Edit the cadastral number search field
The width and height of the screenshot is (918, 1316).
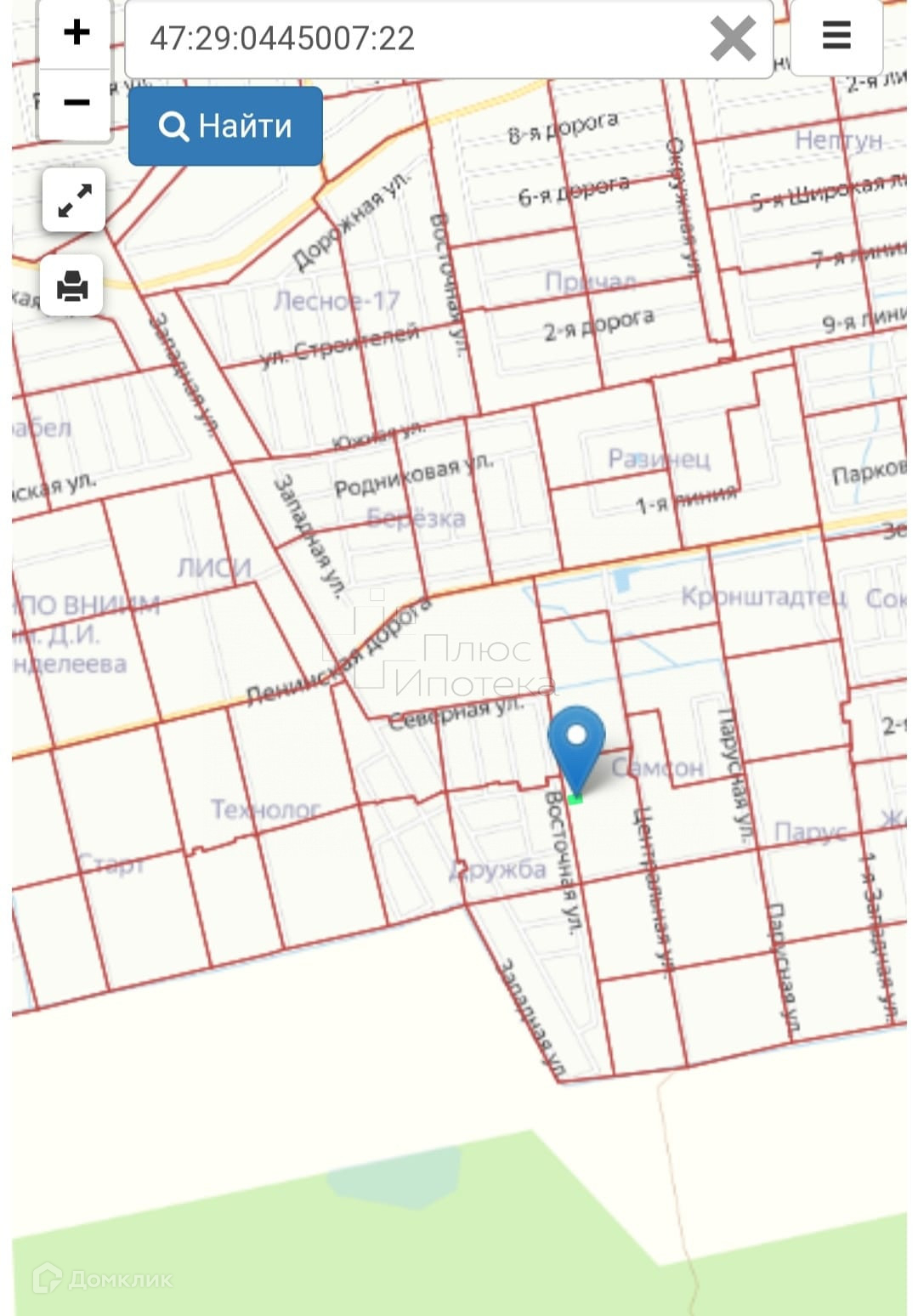pos(416,39)
